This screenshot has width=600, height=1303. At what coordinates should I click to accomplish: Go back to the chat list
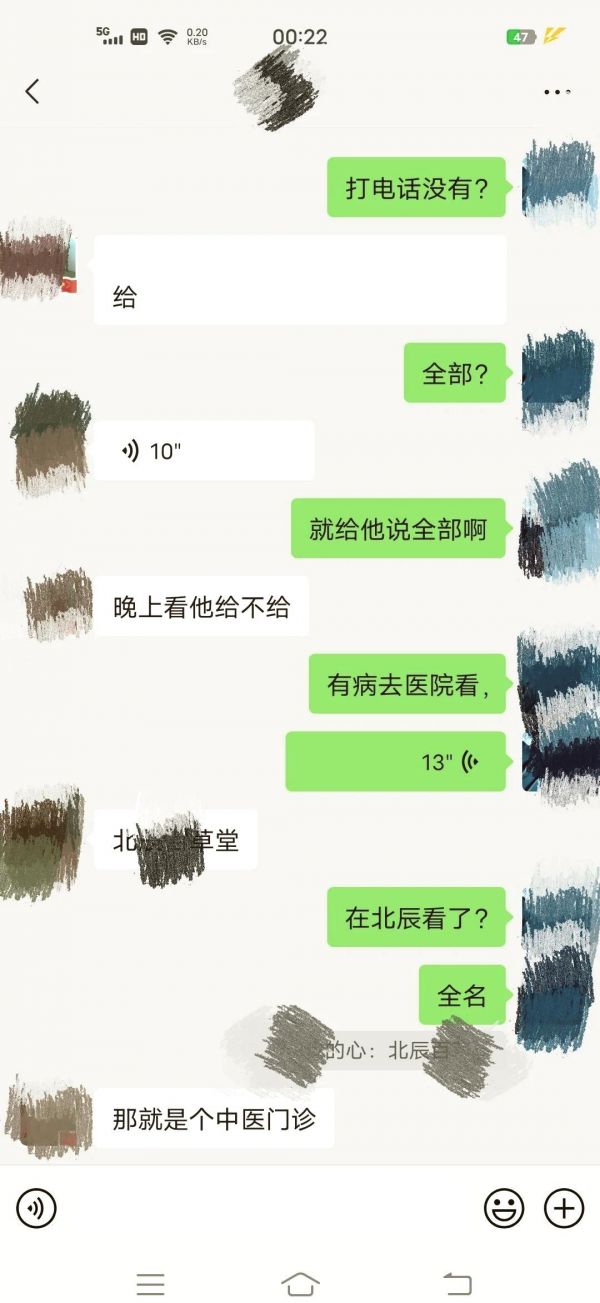pos(32,92)
